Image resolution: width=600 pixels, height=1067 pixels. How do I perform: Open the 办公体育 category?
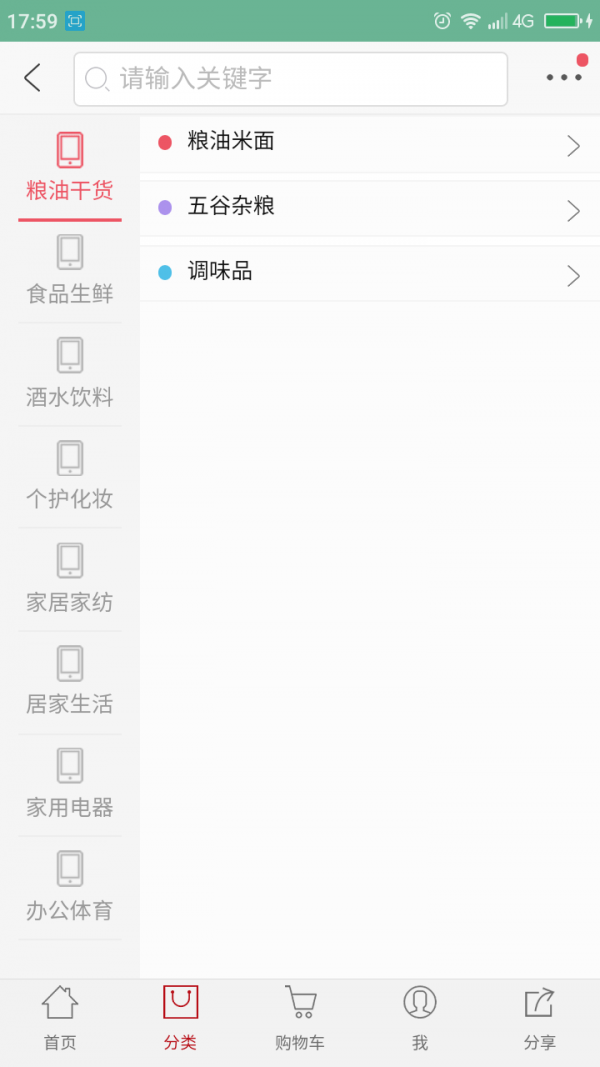69,888
